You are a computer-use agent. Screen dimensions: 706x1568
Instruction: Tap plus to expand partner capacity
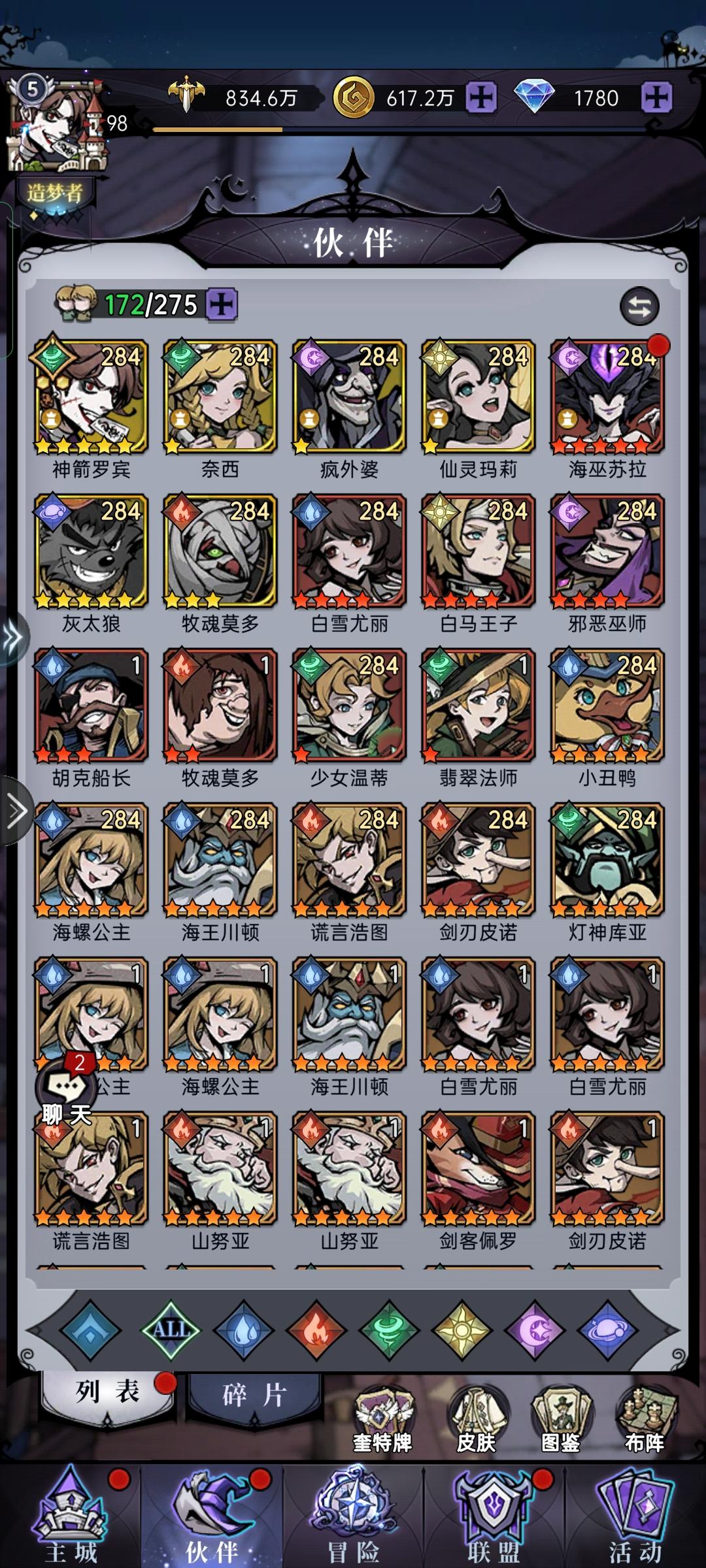222,304
